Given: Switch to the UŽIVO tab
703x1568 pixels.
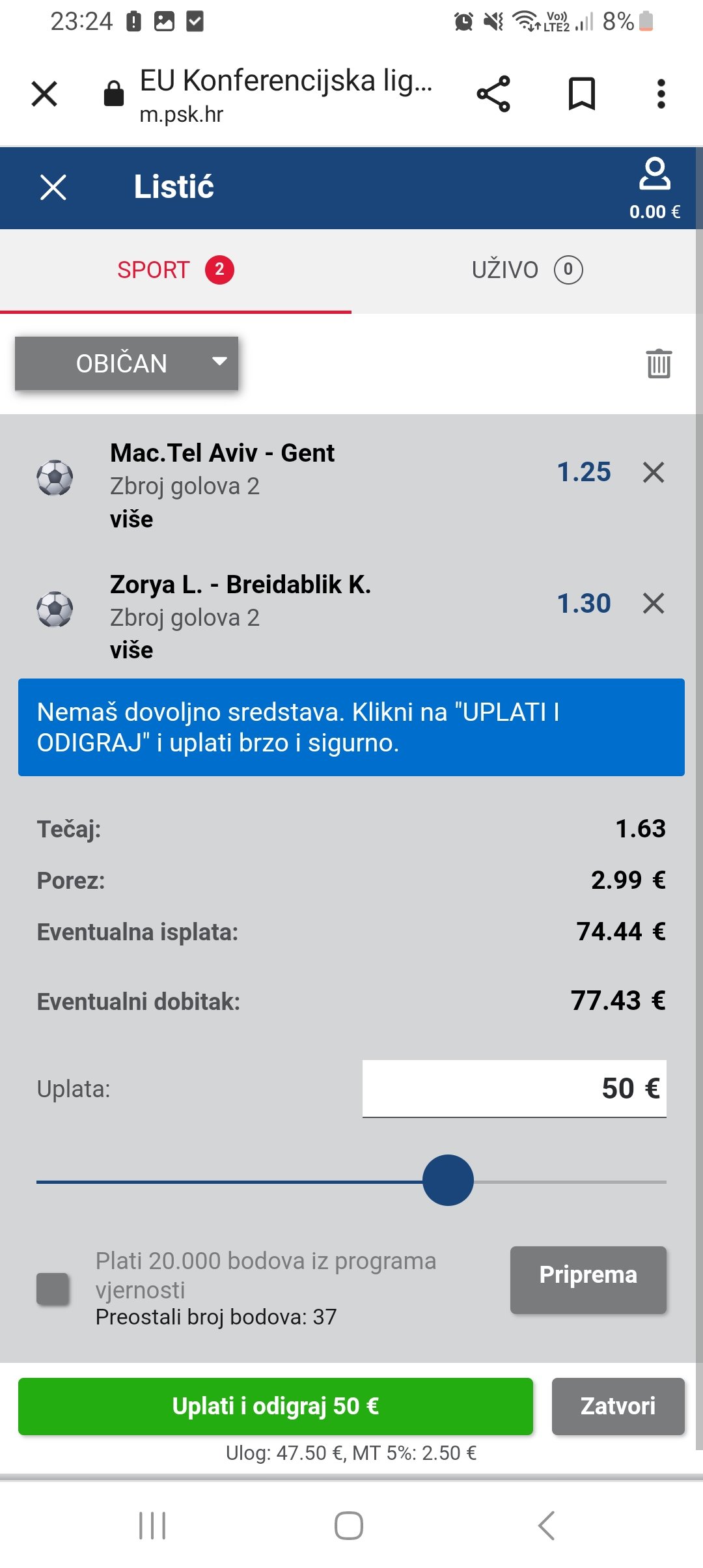Looking at the screenshot, I should pos(527,270).
